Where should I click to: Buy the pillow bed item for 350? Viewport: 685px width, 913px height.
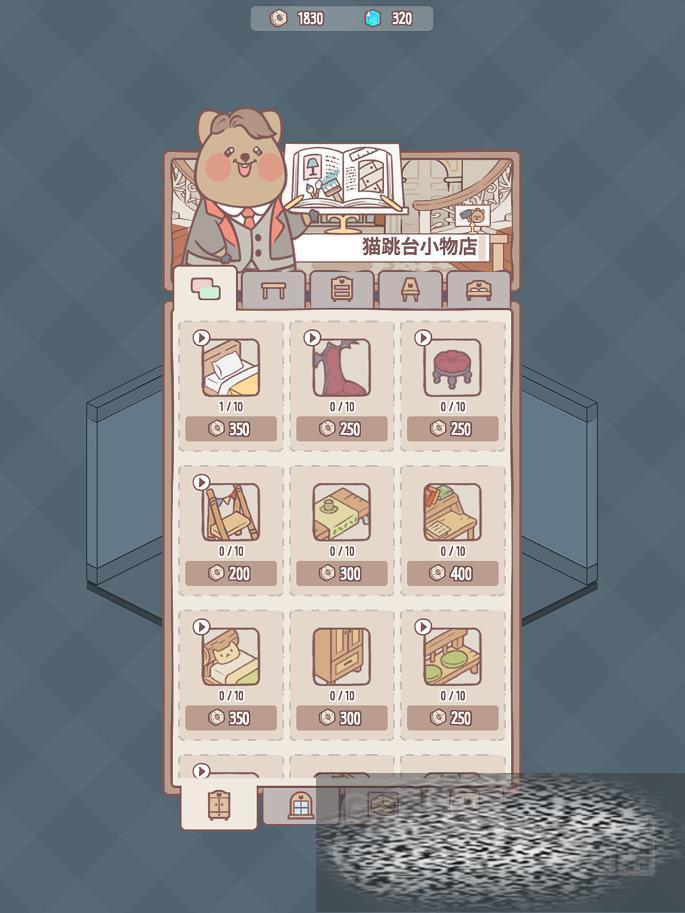231,429
